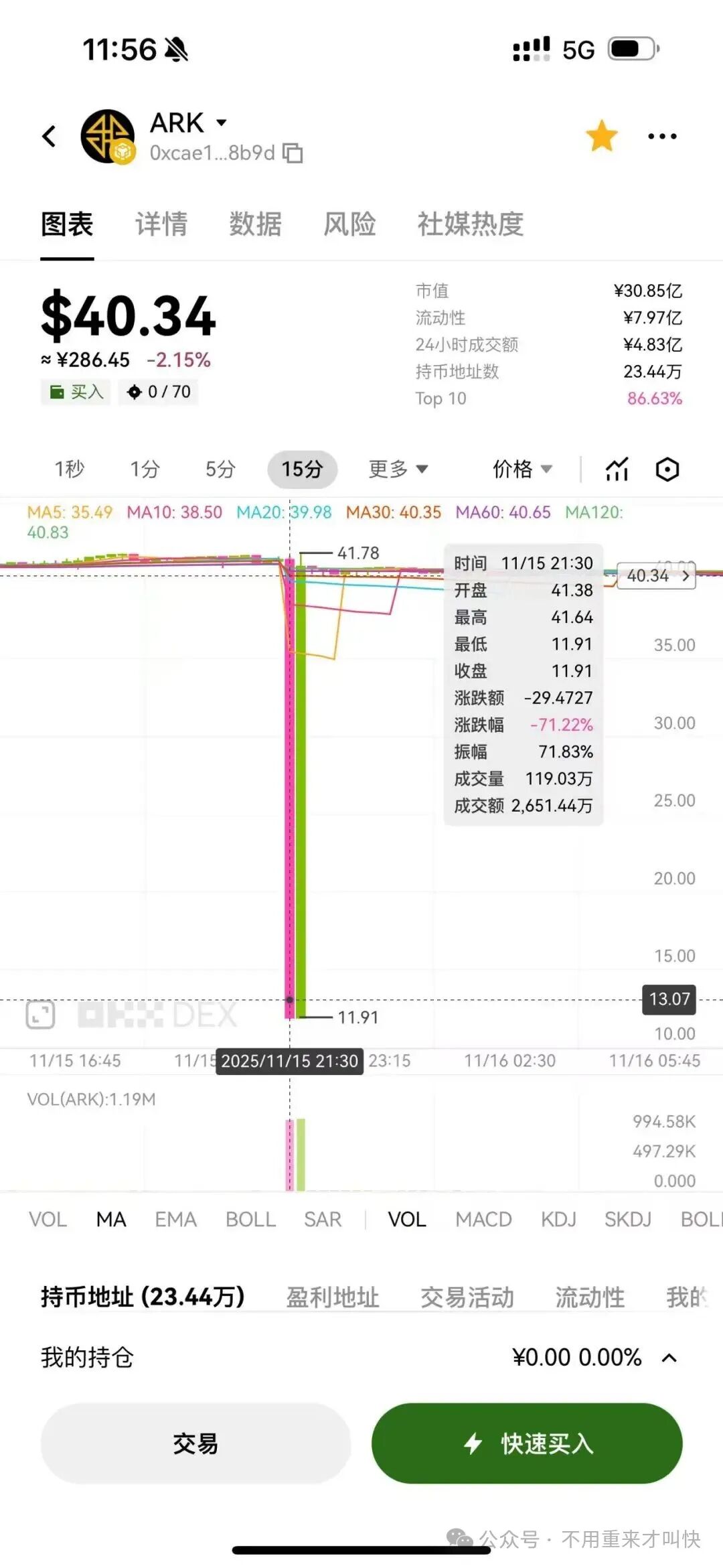The height and width of the screenshot is (1568, 723).
Task: Click the 2025/11/15 21:30 timeline marker
Action: (289, 1061)
